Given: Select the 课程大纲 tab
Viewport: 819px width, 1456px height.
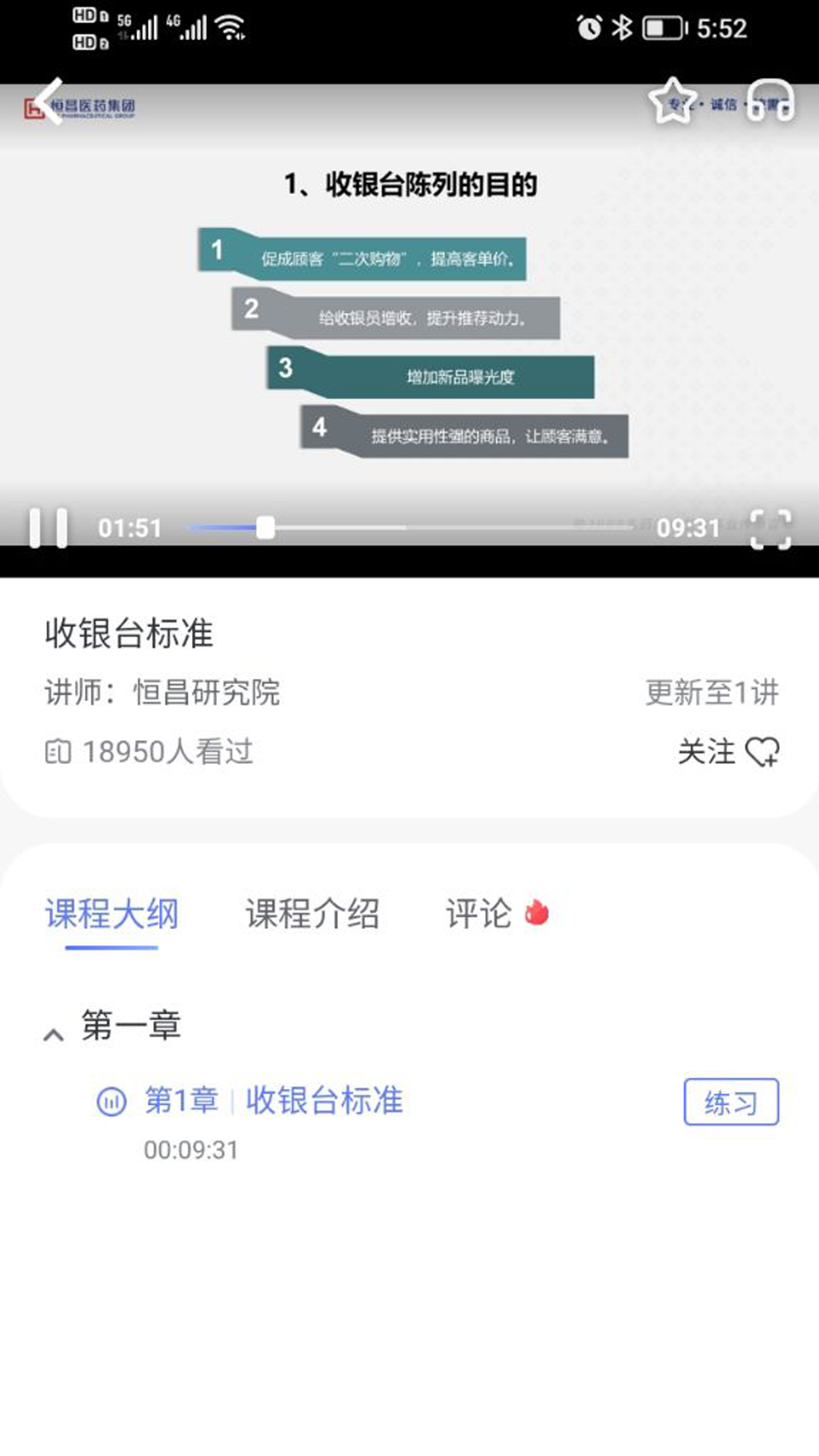Looking at the screenshot, I should coord(111,914).
